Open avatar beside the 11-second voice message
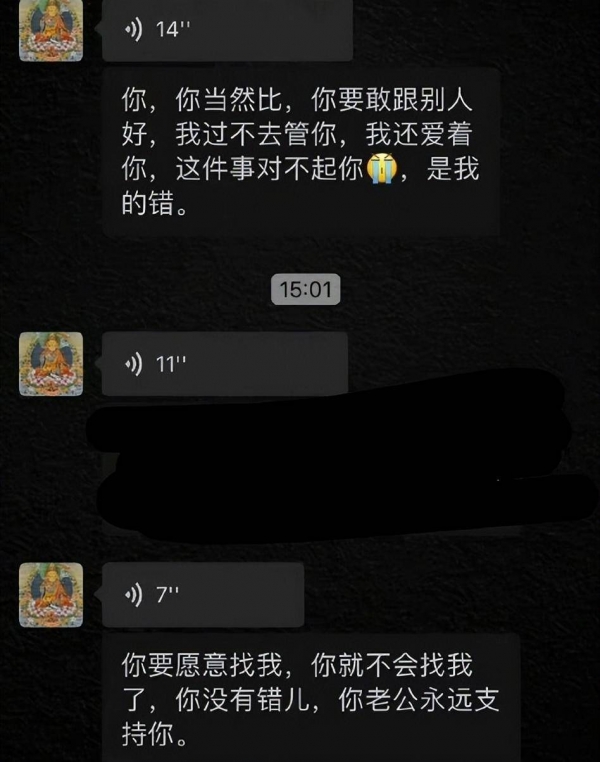Viewport: 600px width, 762px height. [51, 363]
